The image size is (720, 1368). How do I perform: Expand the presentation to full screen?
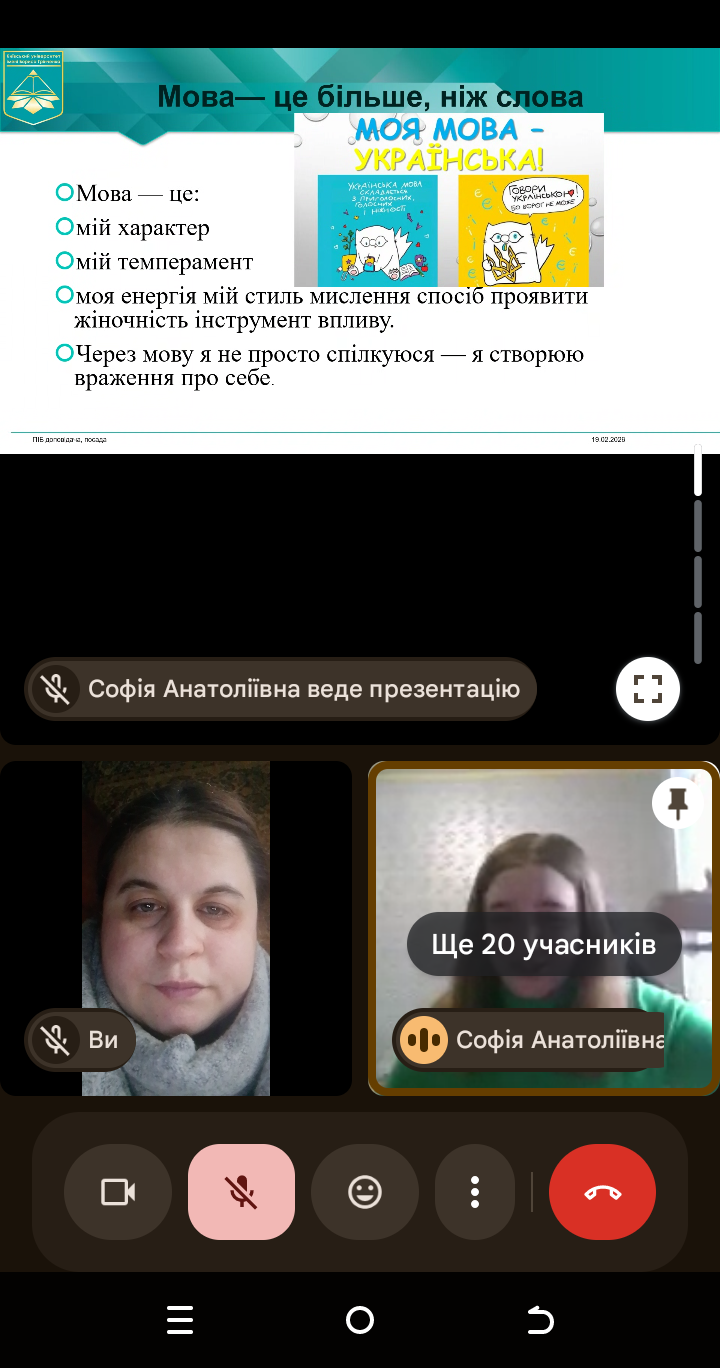click(648, 689)
